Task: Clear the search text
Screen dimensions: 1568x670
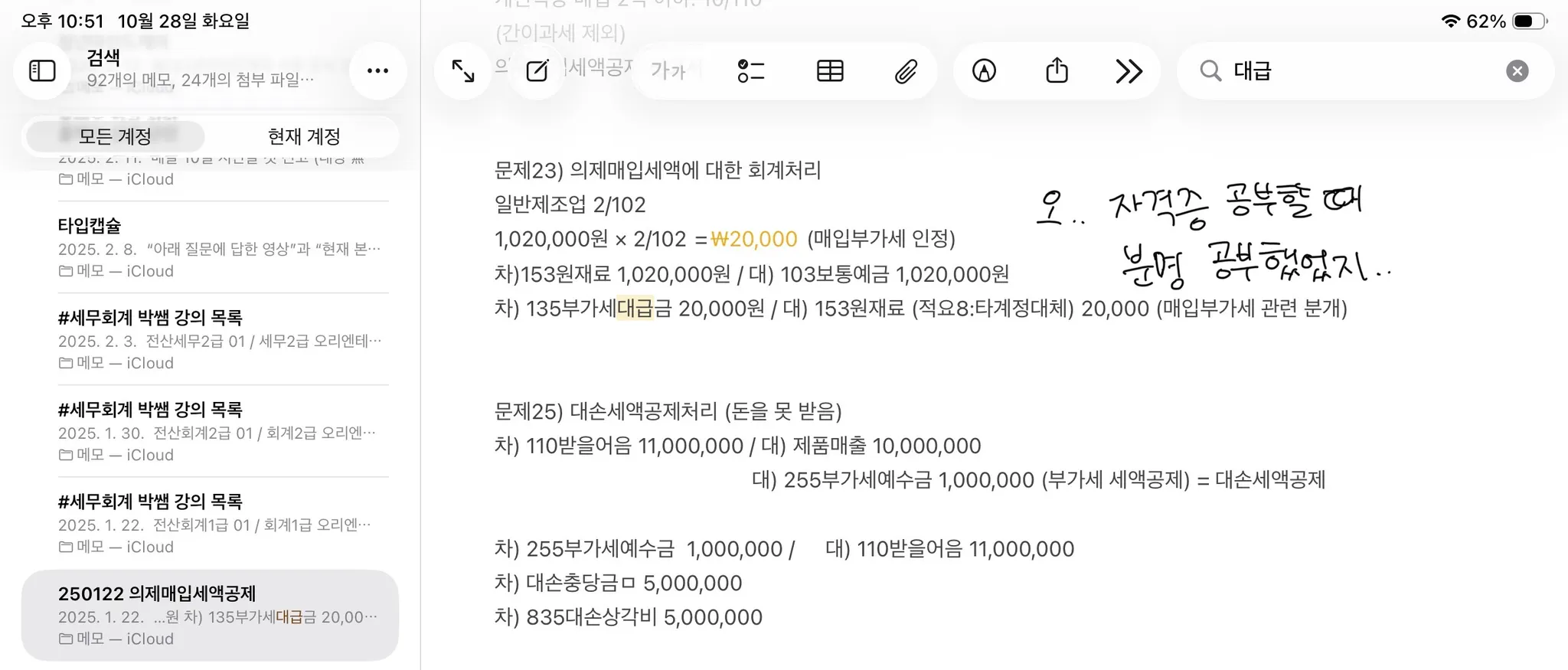Action: (x=1517, y=71)
